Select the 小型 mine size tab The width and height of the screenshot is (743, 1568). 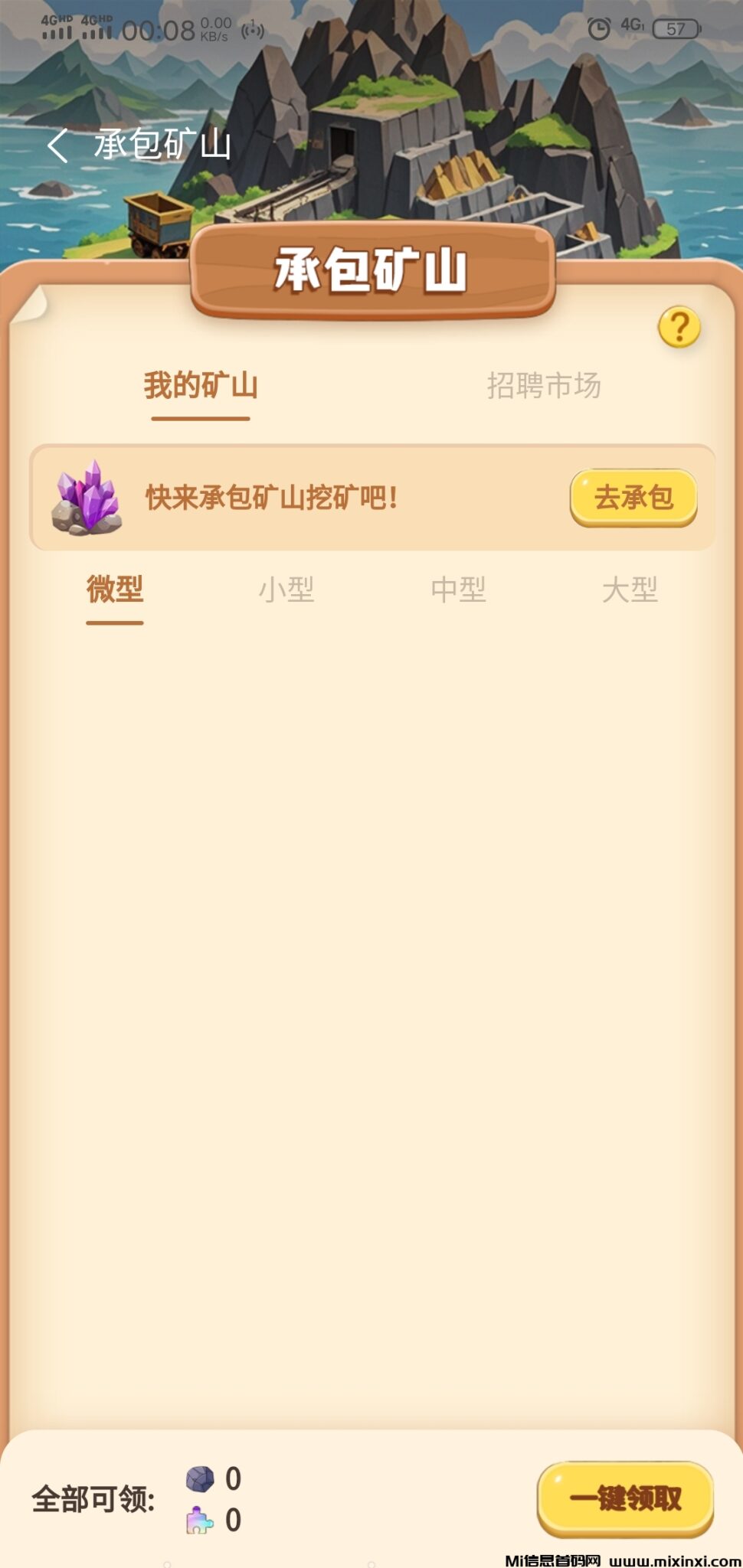pos(286,590)
